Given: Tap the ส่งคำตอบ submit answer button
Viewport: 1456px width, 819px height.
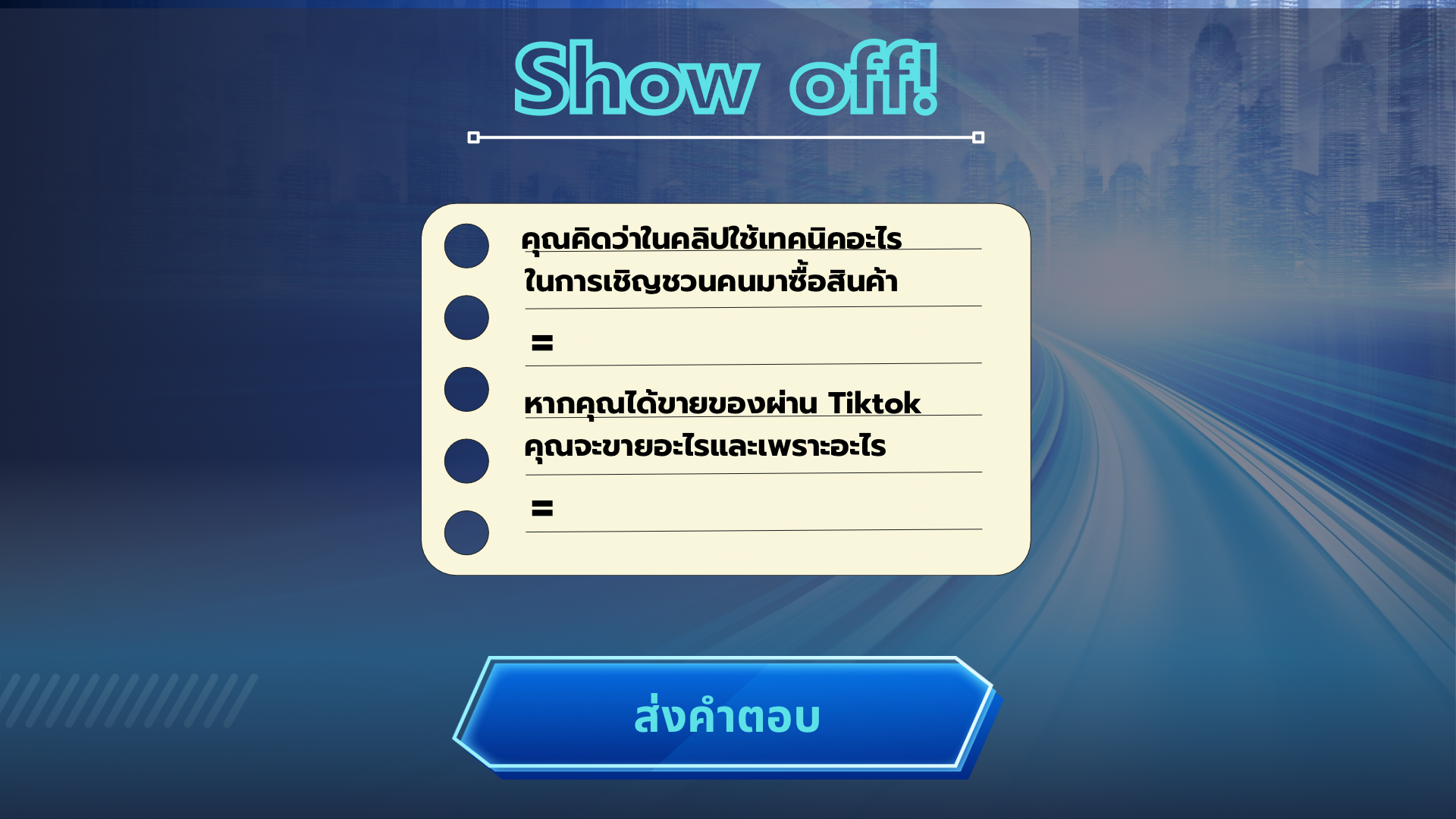Looking at the screenshot, I should point(726,716).
